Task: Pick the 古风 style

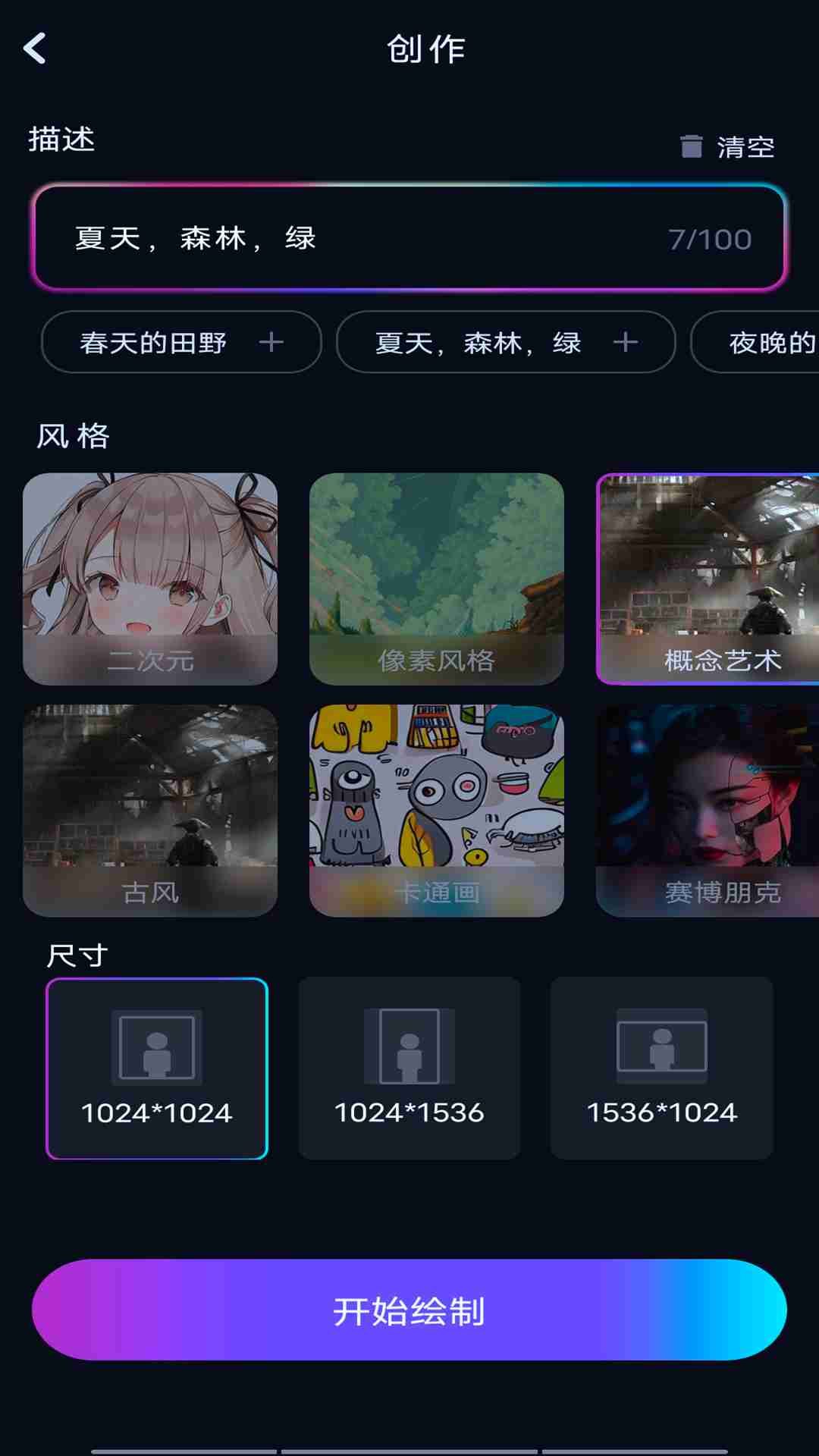Action: click(x=150, y=811)
